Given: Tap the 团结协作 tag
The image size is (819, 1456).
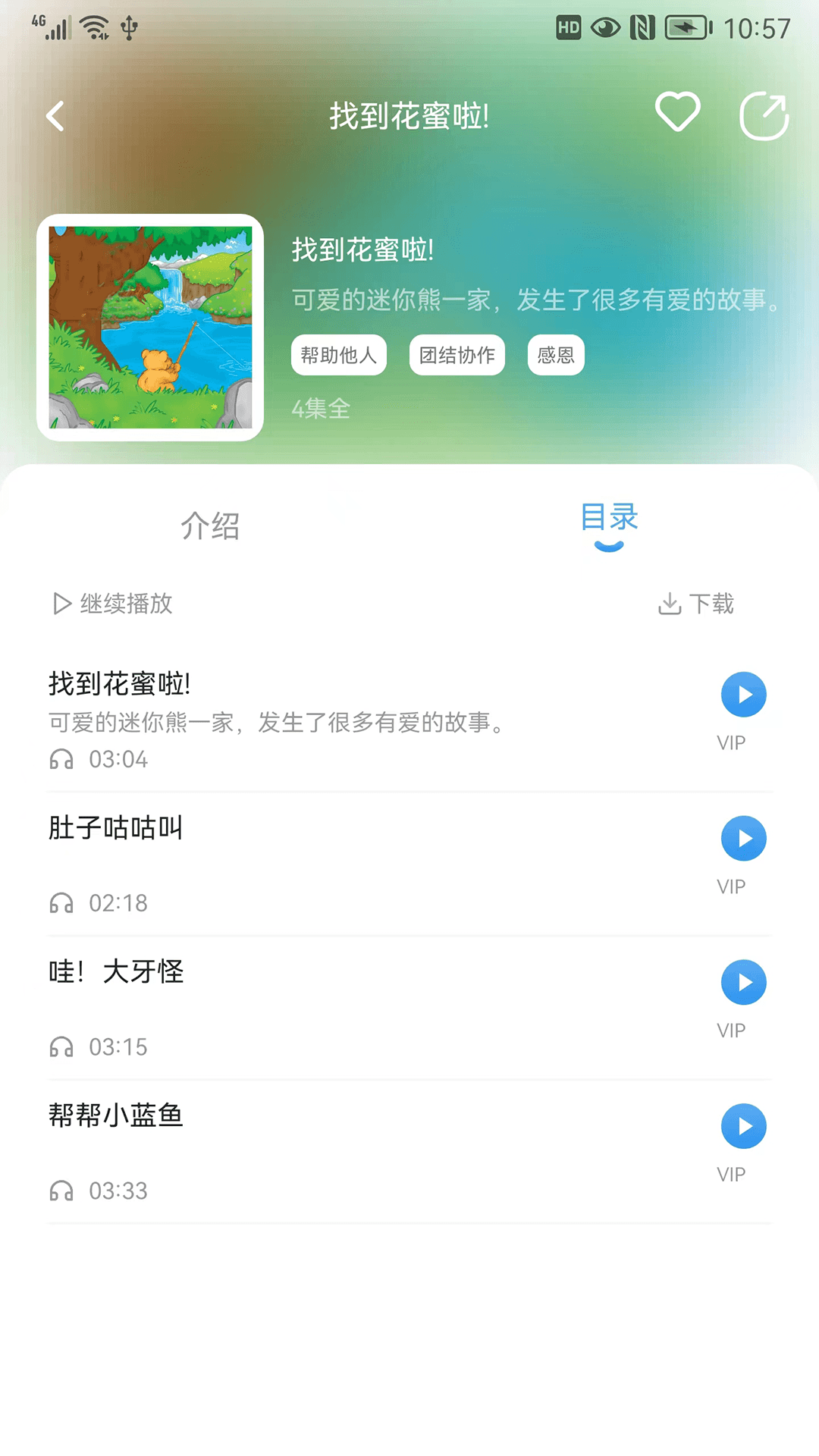Looking at the screenshot, I should [x=457, y=354].
